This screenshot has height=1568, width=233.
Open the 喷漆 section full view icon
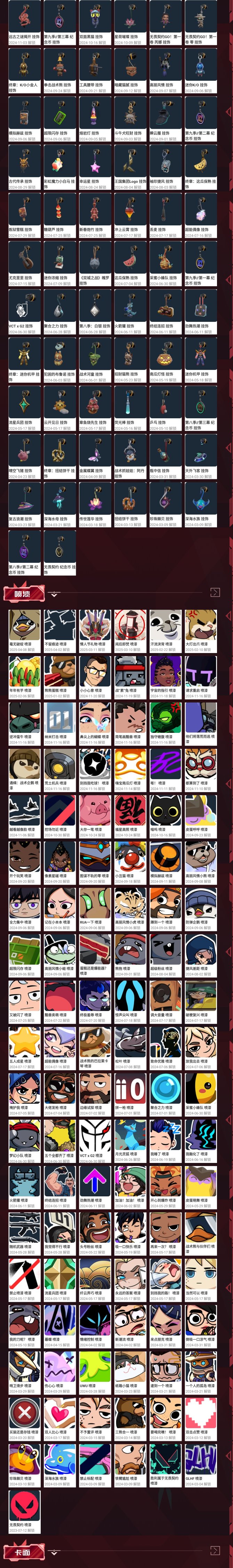click(x=215, y=592)
